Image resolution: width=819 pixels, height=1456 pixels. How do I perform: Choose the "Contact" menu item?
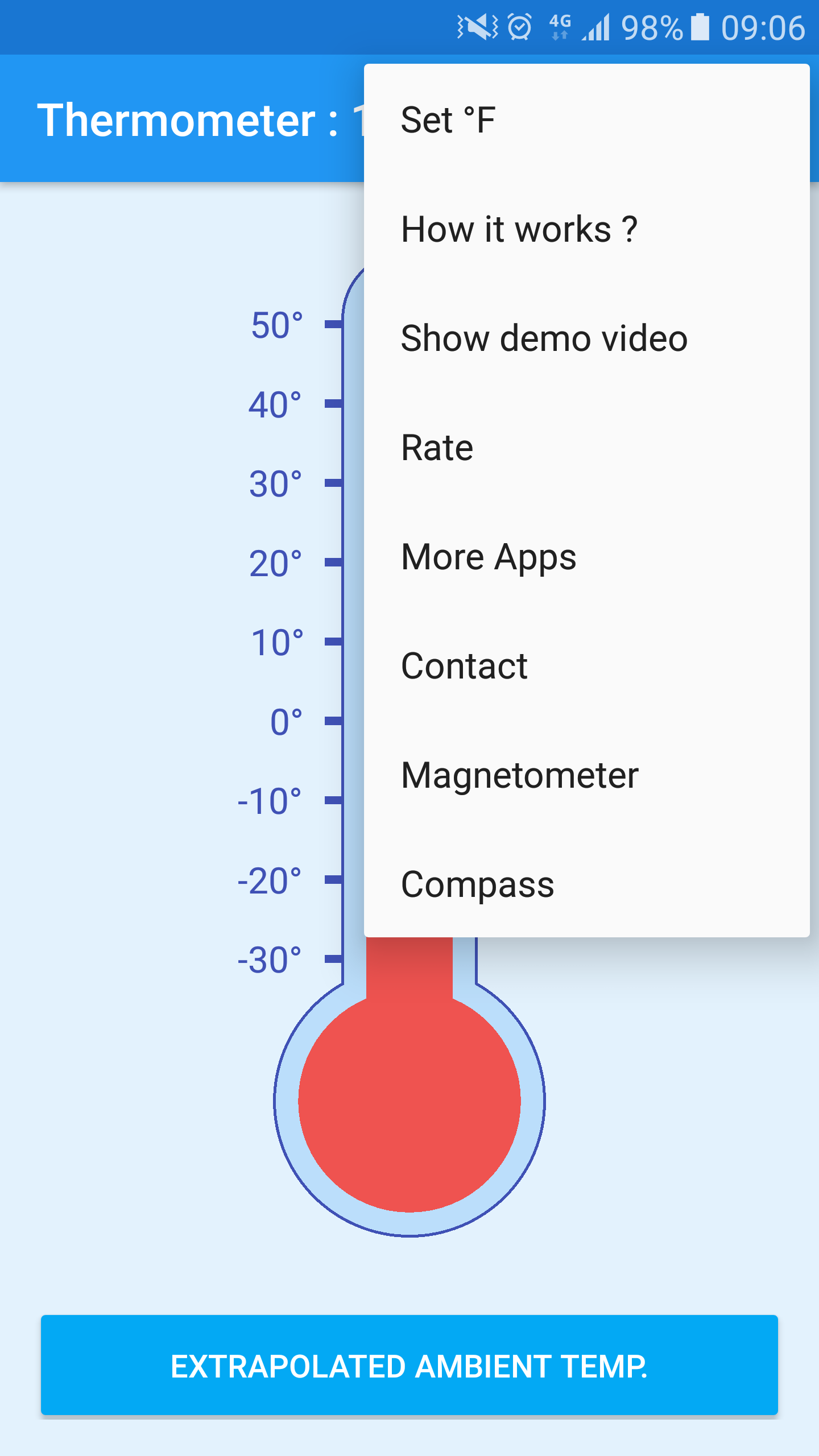[464, 665]
